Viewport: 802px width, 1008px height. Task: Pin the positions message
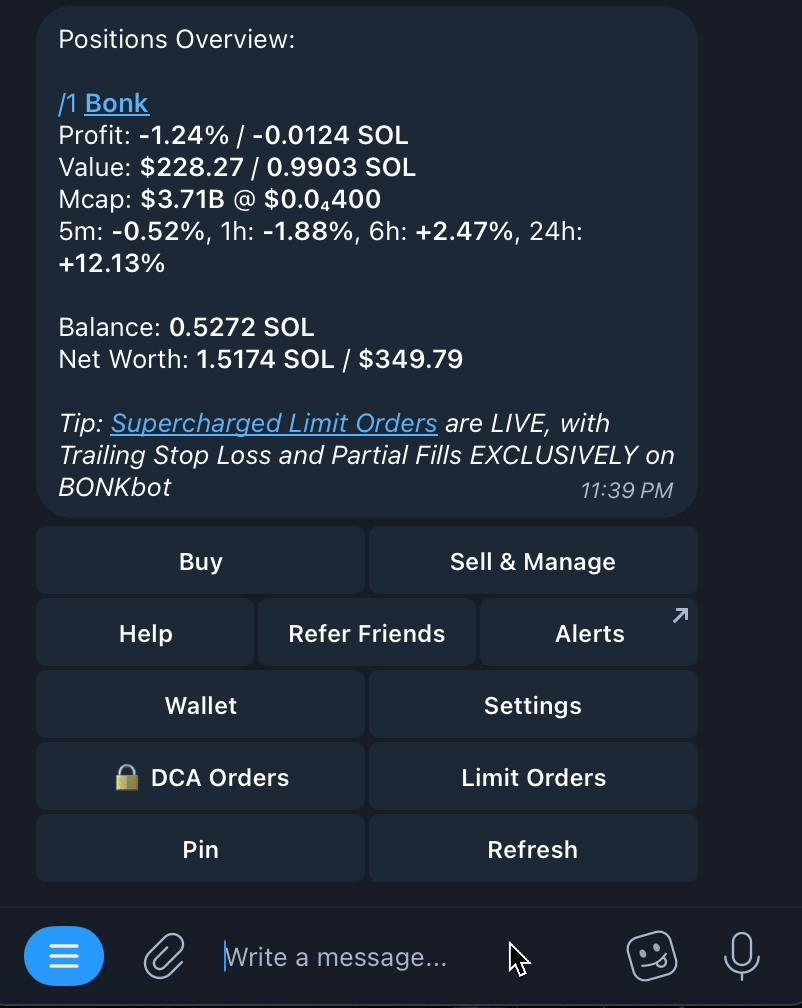point(200,850)
